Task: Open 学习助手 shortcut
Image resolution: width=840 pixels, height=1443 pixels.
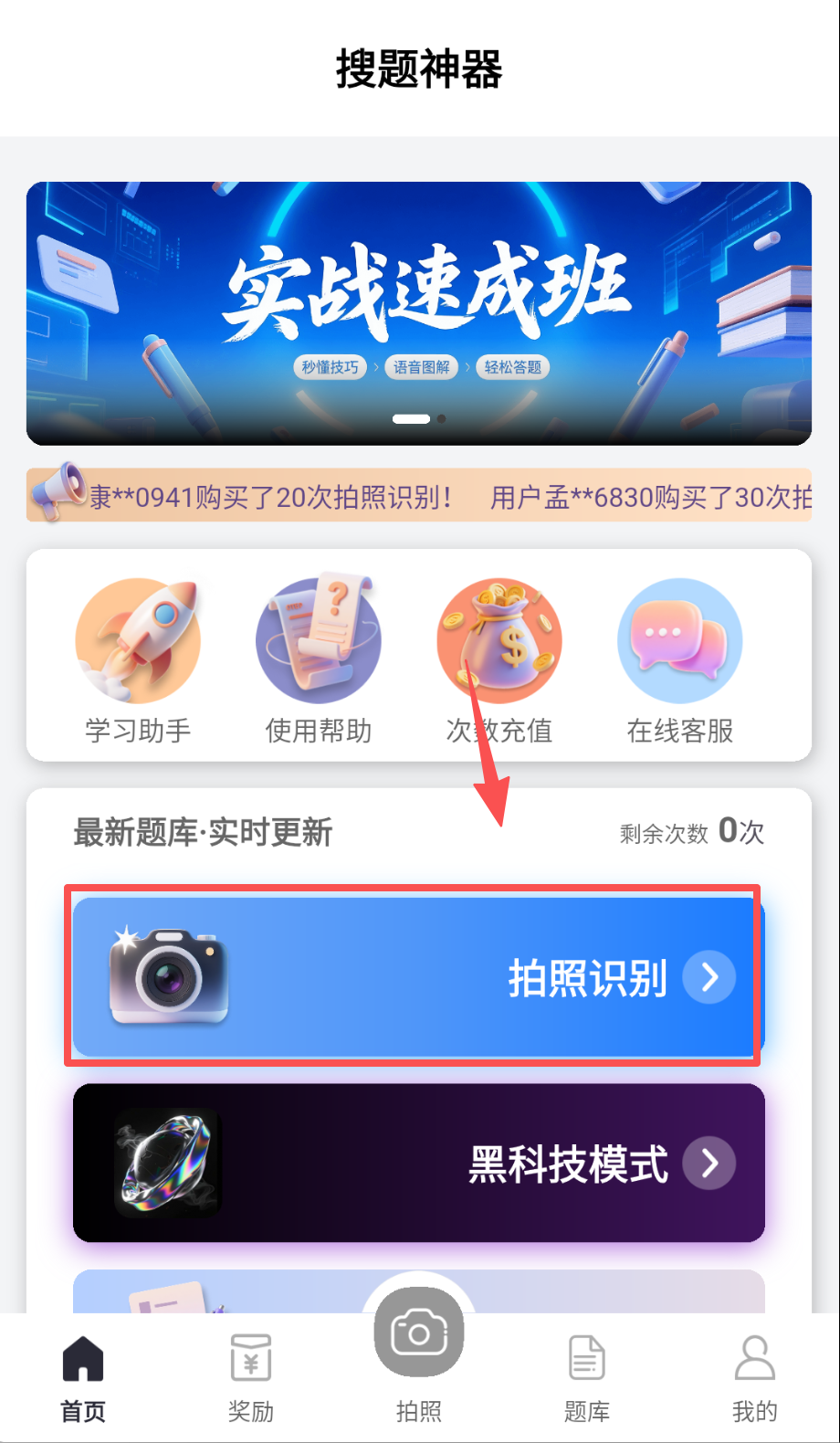Action: pyautogui.click(x=138, y=659)
